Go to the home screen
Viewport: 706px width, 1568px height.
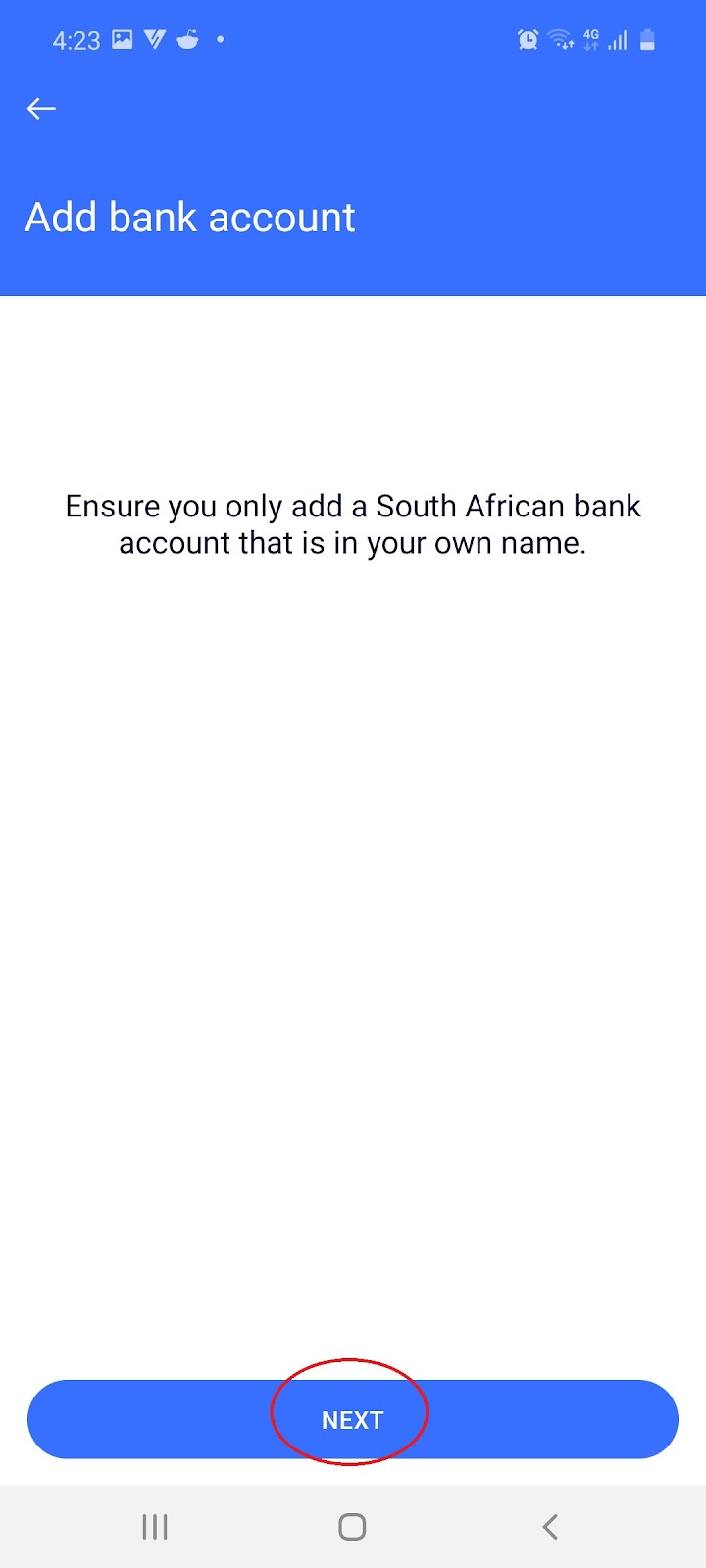(352, 1526)
